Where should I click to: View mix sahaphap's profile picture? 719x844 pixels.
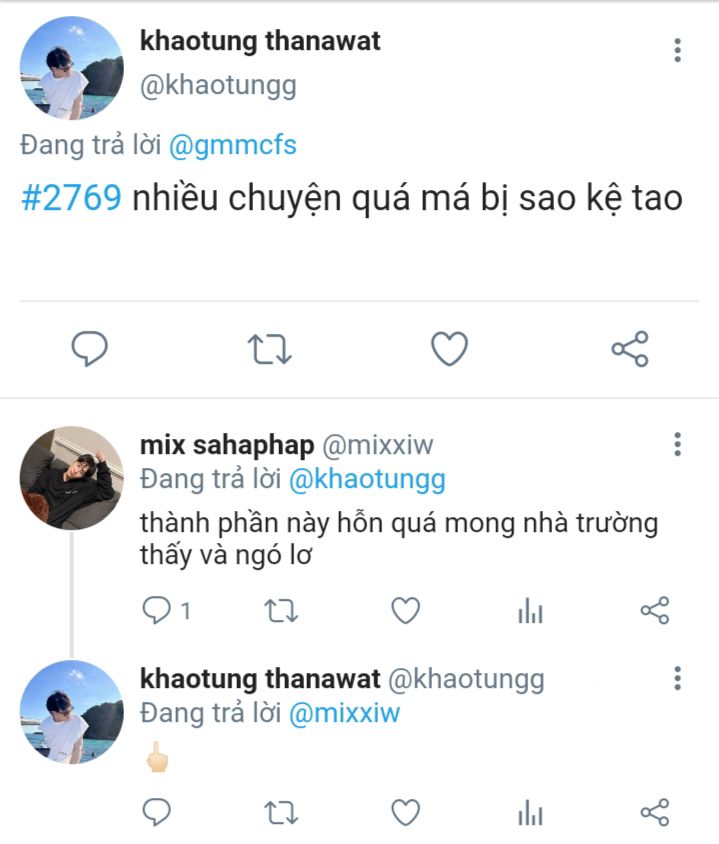tap(72, 478)
